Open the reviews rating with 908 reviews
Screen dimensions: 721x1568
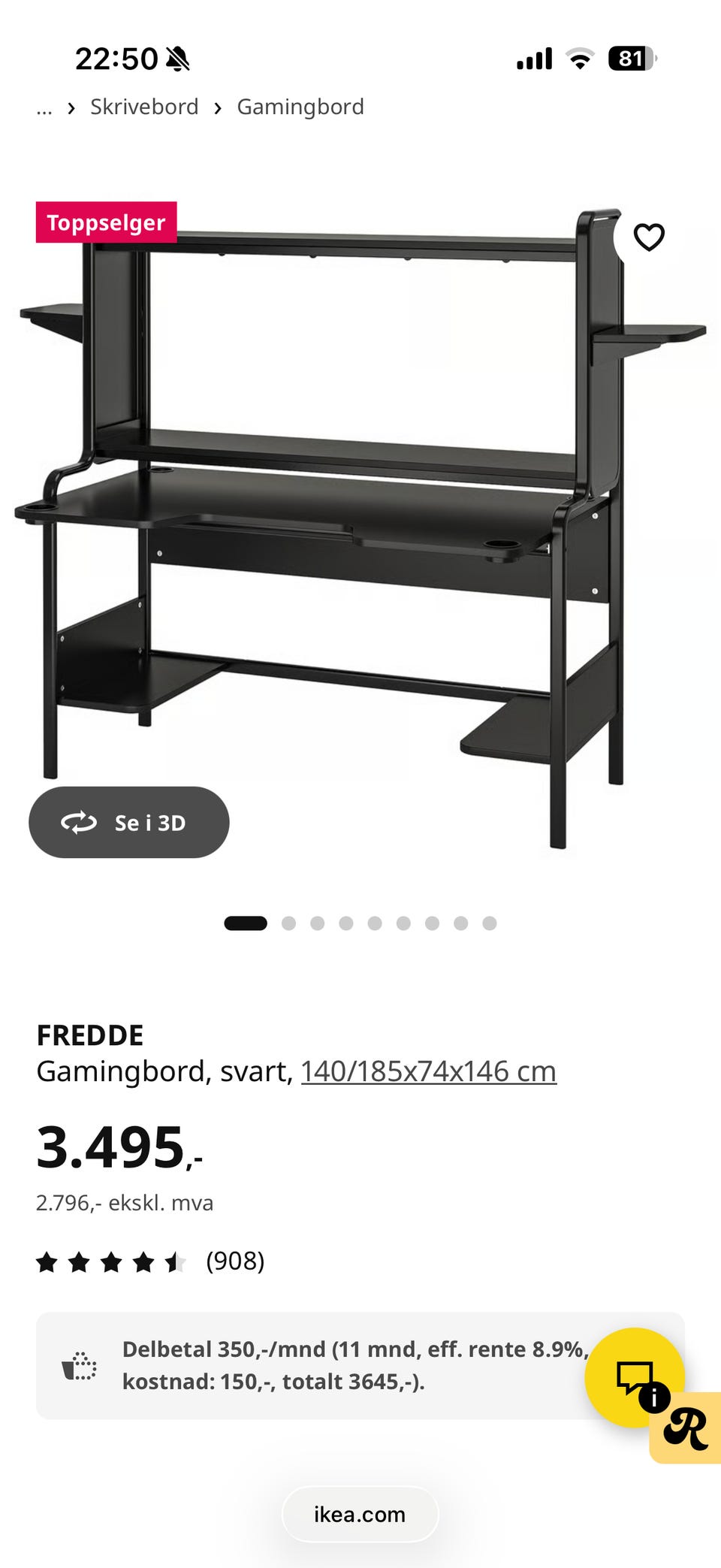pos(150,1261)
